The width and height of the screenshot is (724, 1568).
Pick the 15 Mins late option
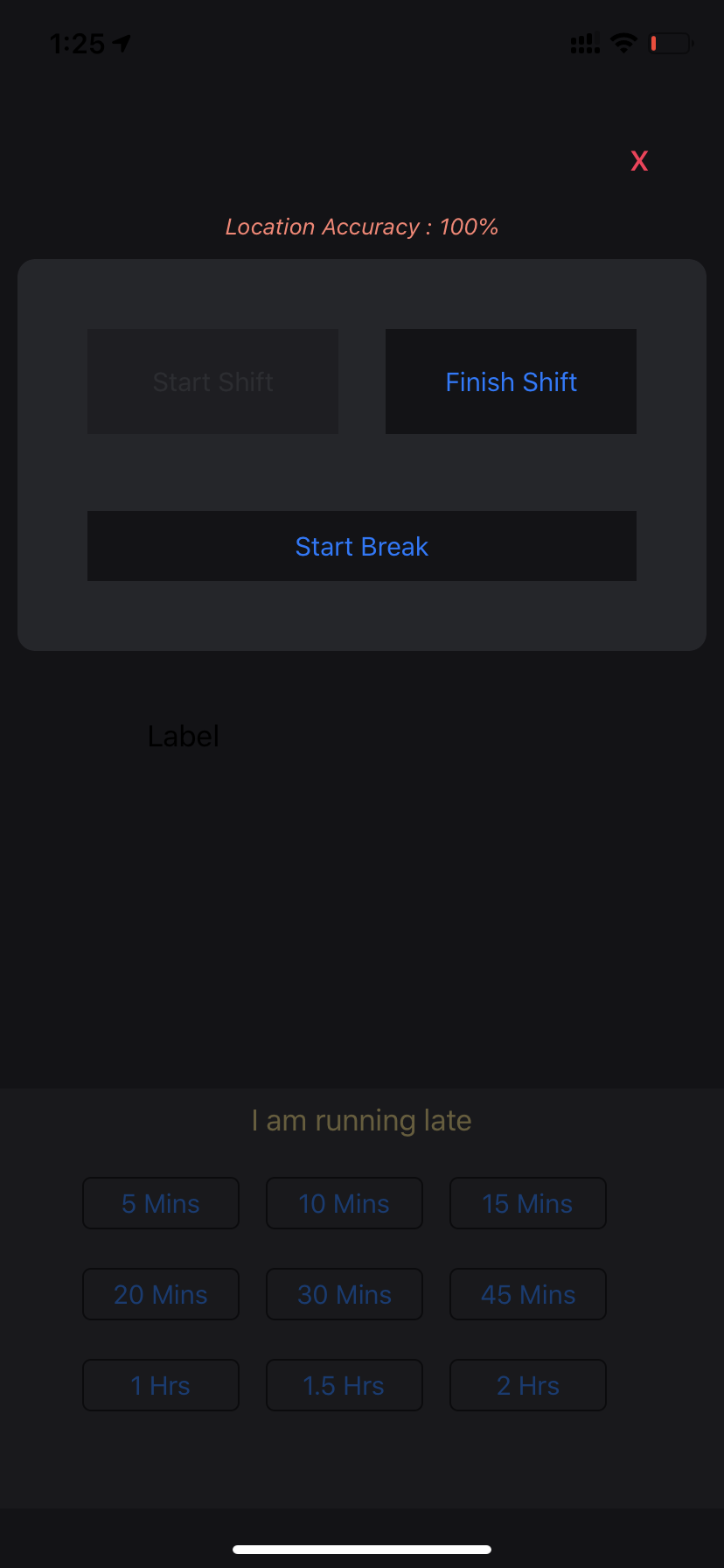(x=527, y=1203)
